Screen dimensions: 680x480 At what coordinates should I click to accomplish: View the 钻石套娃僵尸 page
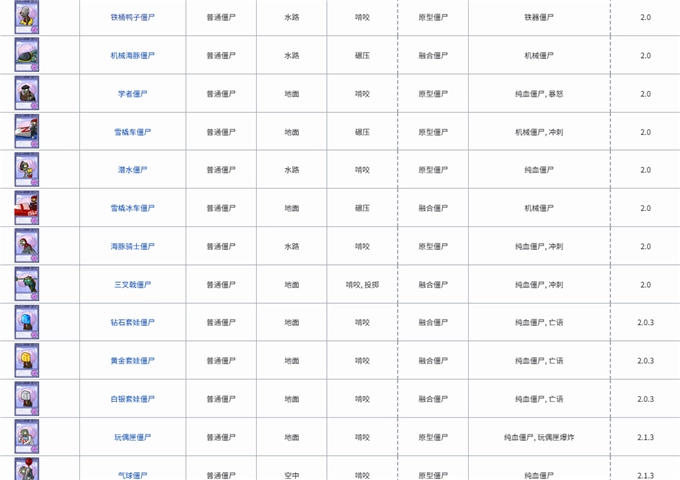click(x=132, y=322)
